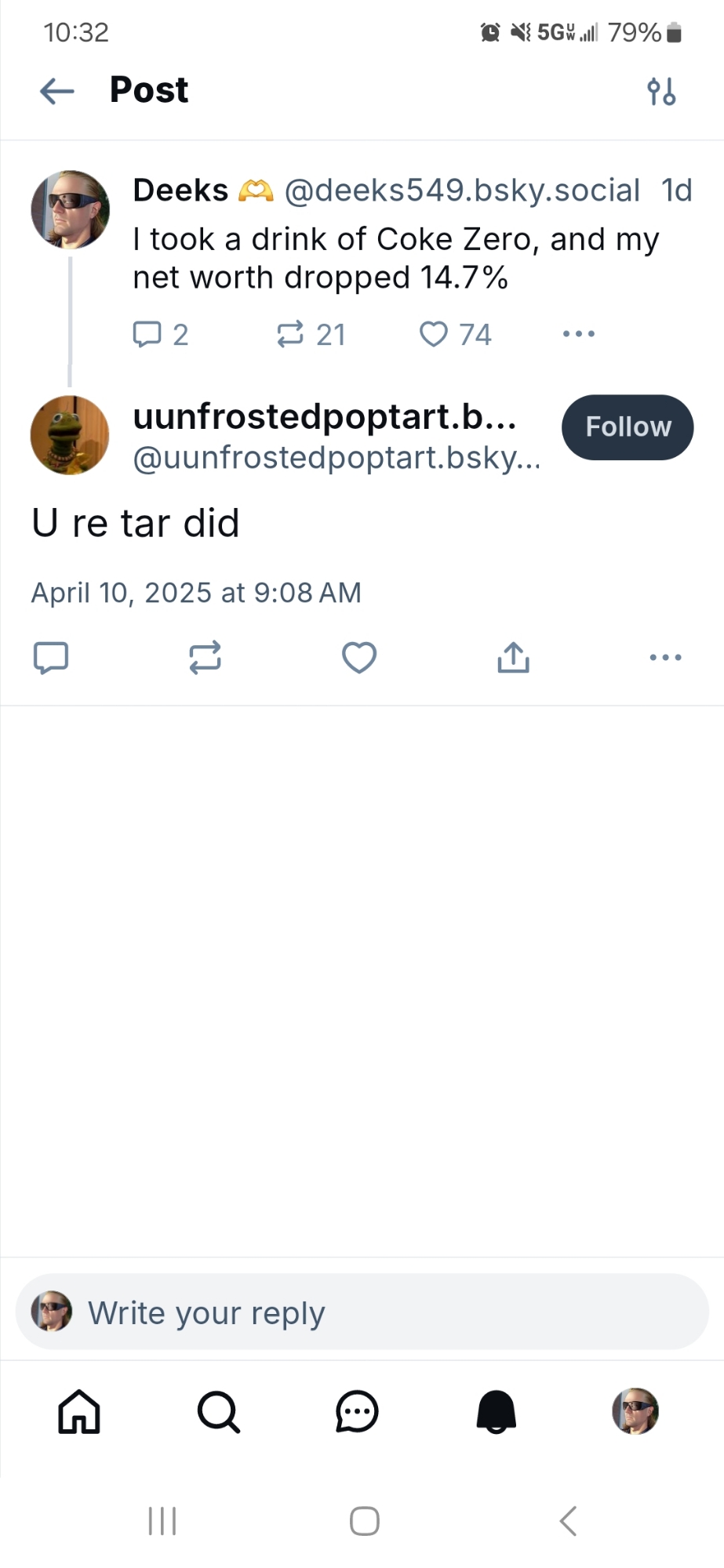Open thread preferences settings icon
Image resolution: width=724 pixels, height=1568 pixels.
(661, 91)
